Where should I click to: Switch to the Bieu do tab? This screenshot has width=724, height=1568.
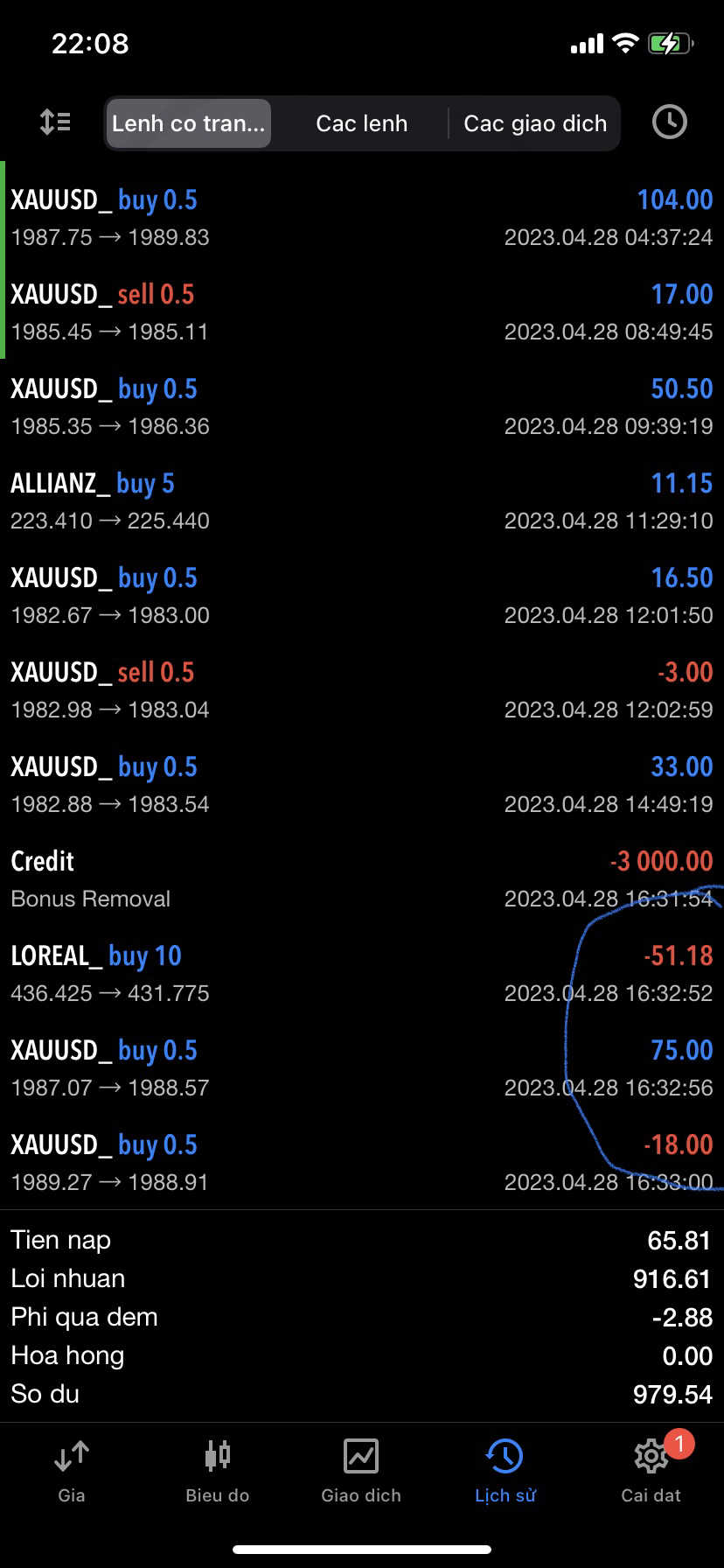pyautogui.click(x=217, y=1472)
